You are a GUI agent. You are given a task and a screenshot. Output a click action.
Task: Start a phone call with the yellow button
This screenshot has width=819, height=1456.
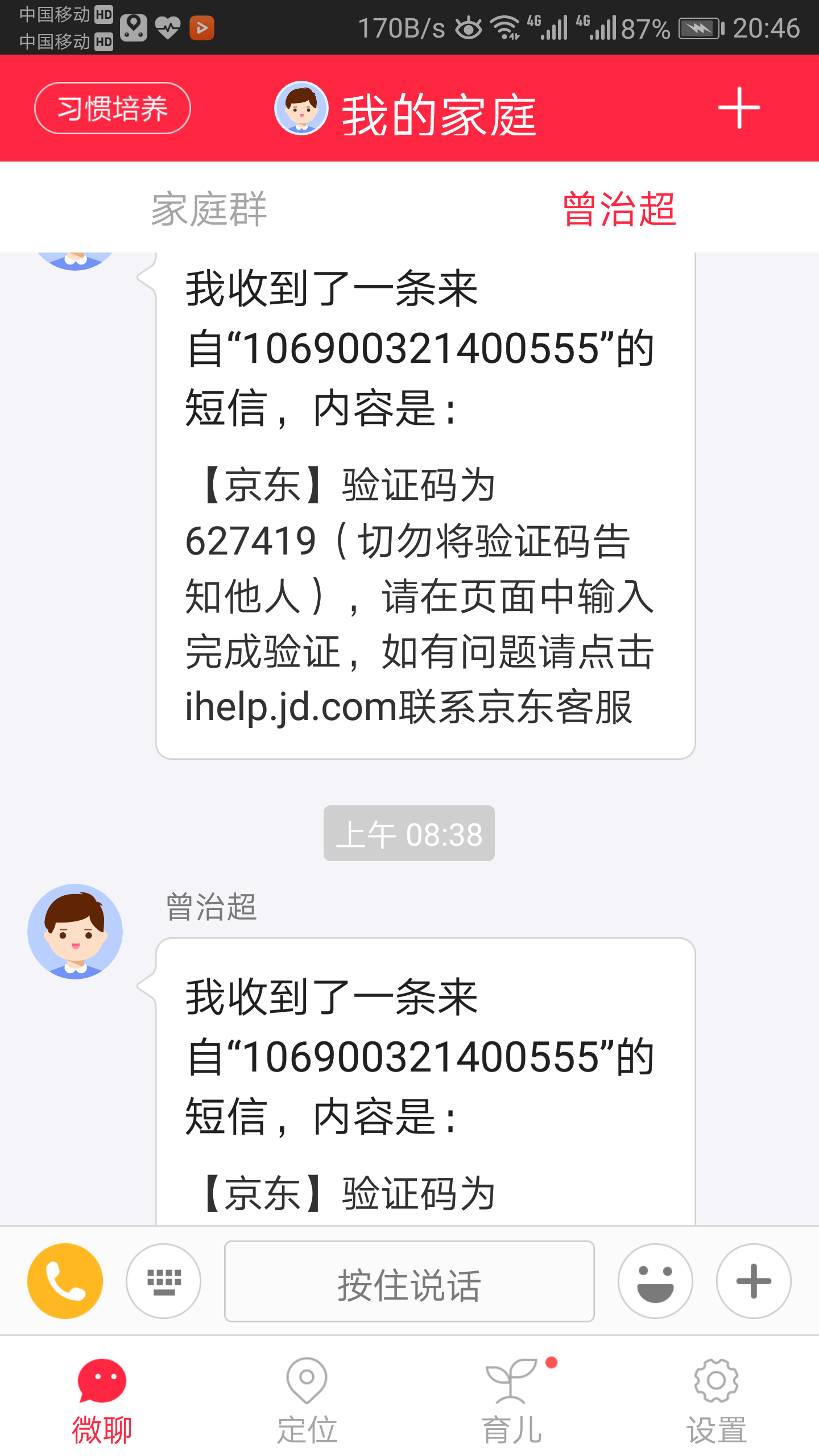coord(65,1281)
